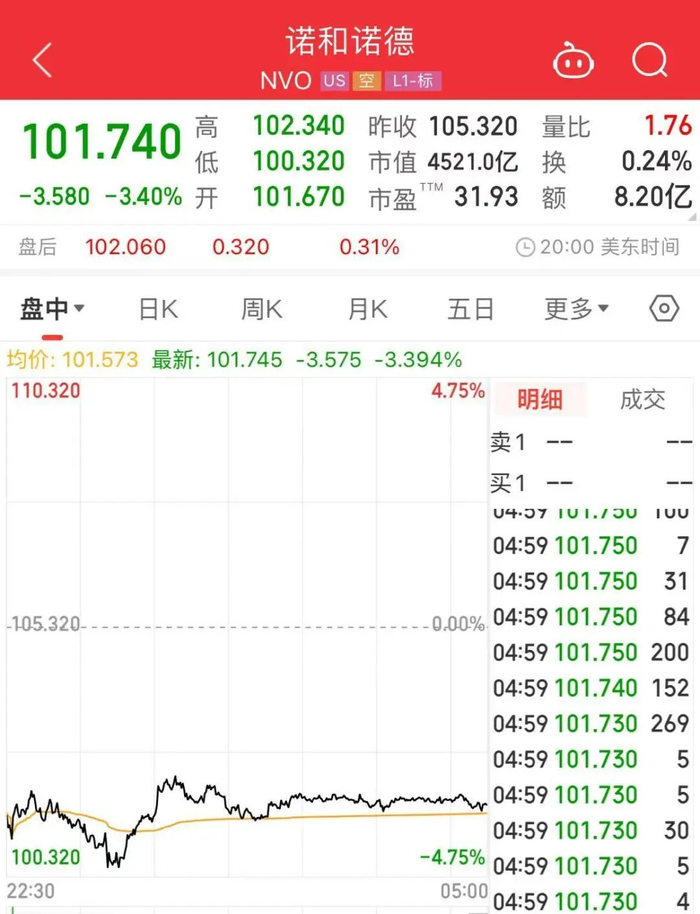Select the 明细 details tab

(539, 400)
